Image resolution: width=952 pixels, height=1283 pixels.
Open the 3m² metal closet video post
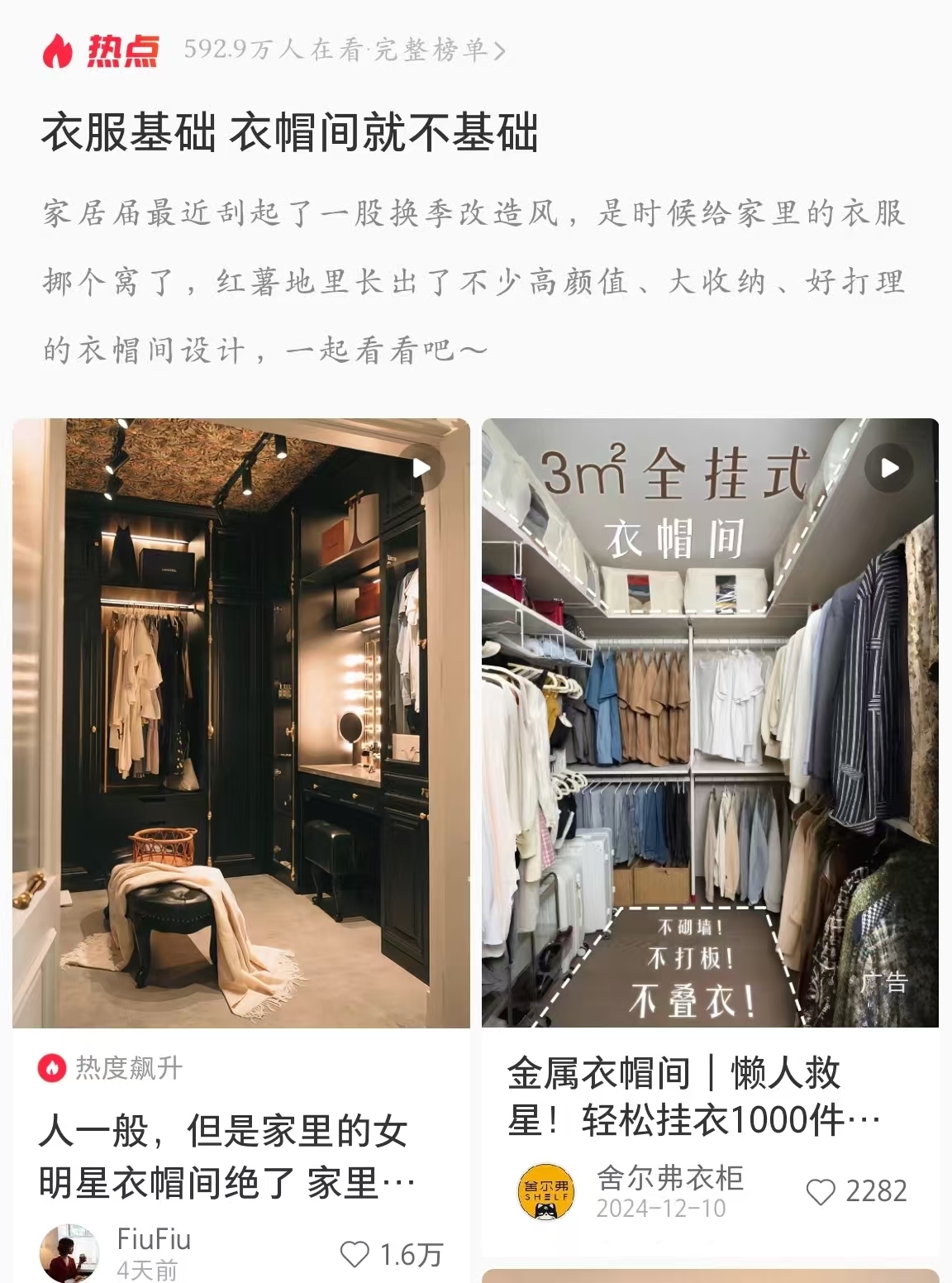(710, 723)
